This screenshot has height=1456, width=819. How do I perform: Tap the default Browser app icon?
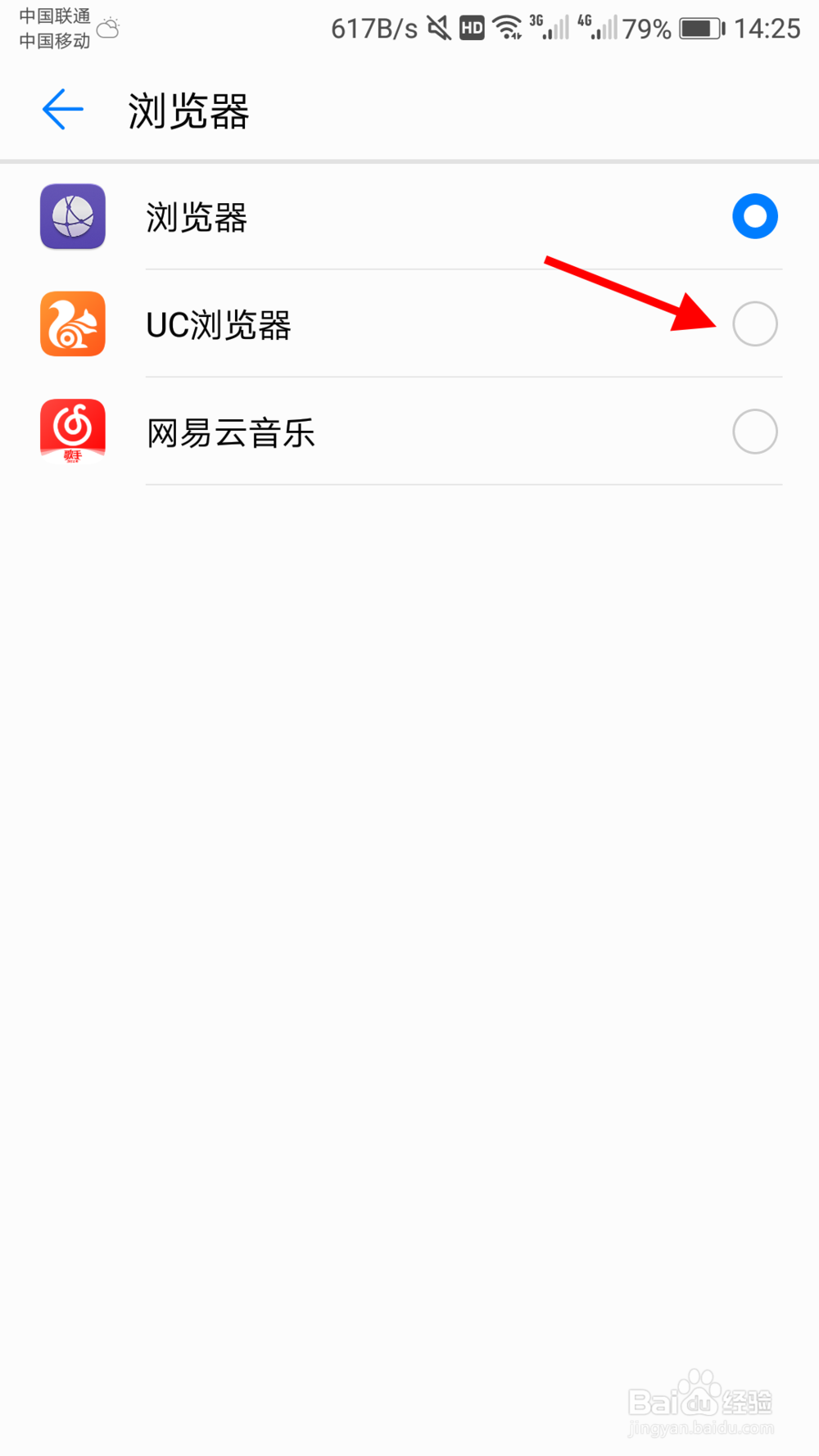72,217
